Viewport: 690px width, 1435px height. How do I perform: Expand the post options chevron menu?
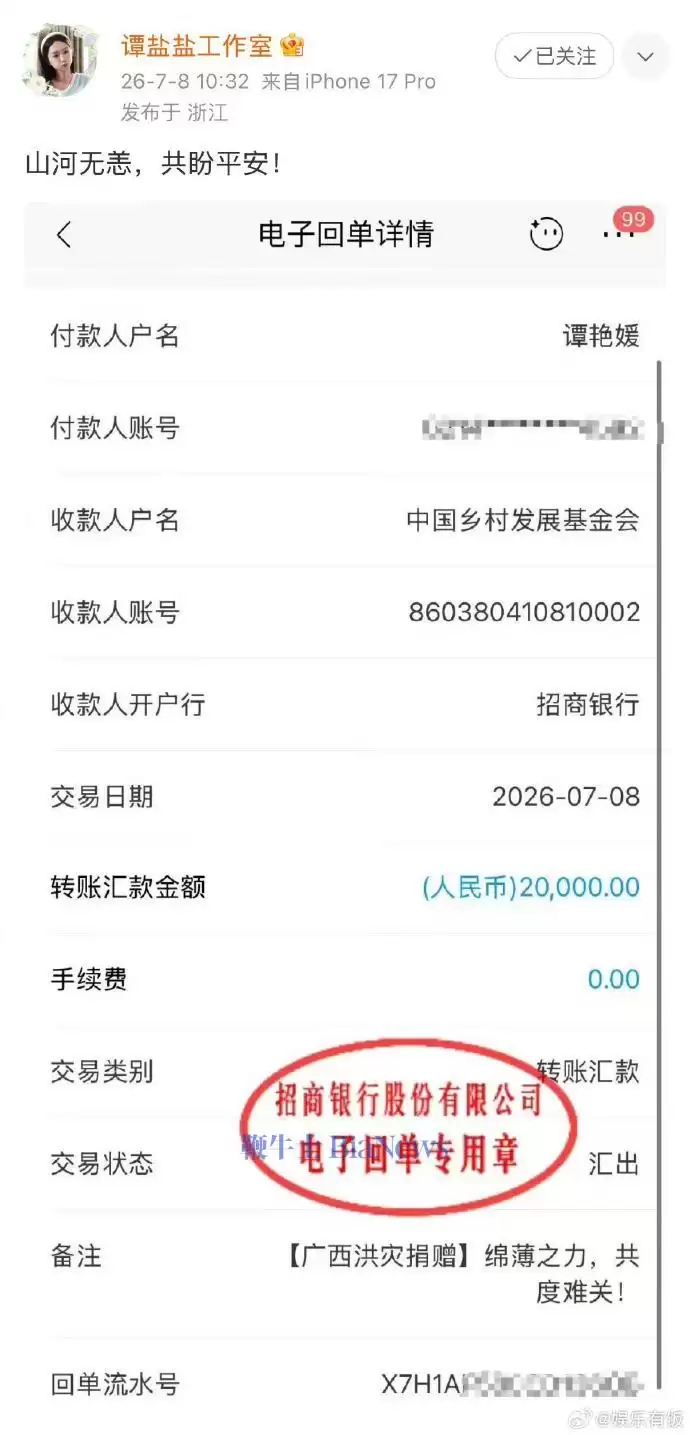pyautogui.click(x=645, y=57)
